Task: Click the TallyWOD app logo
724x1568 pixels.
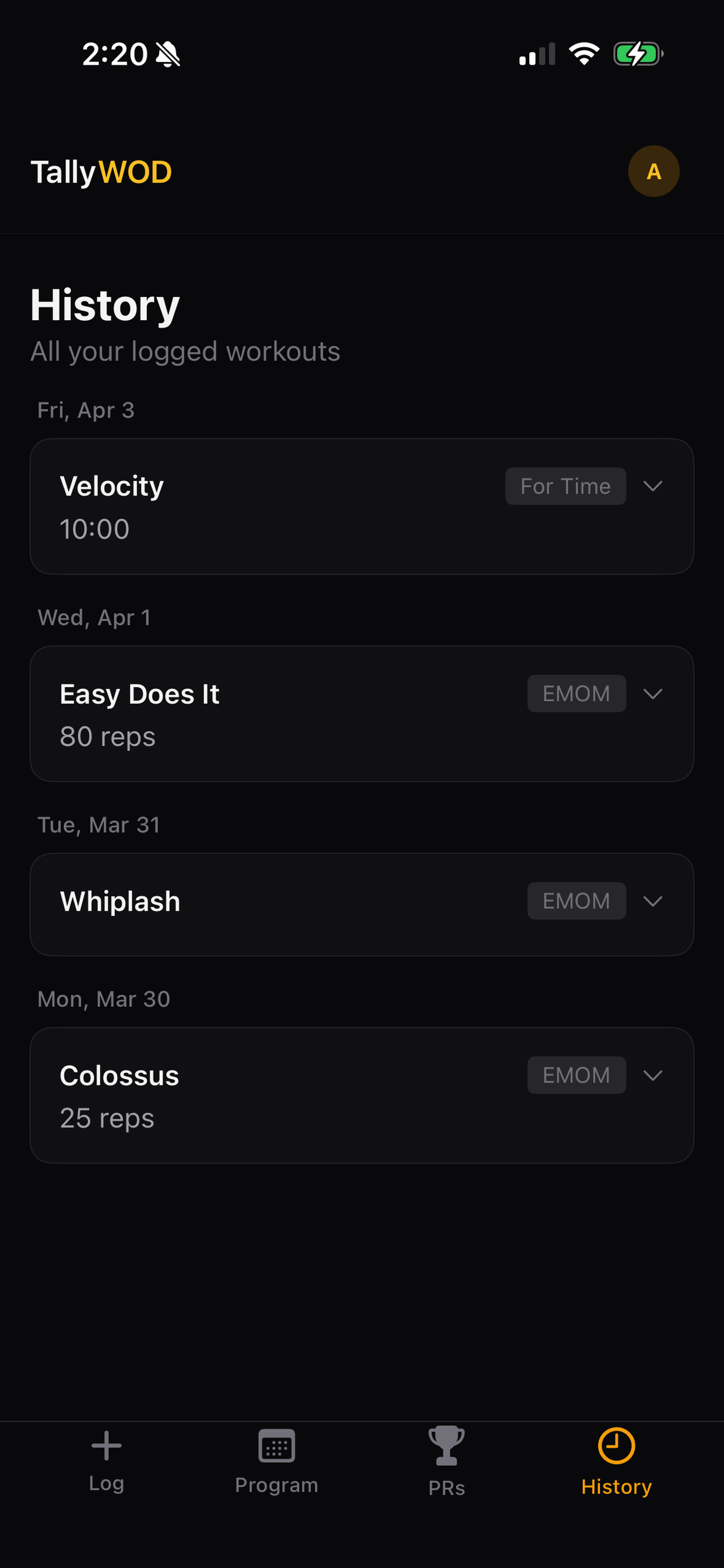Action: pyautogui.click(x=101, y=172)
